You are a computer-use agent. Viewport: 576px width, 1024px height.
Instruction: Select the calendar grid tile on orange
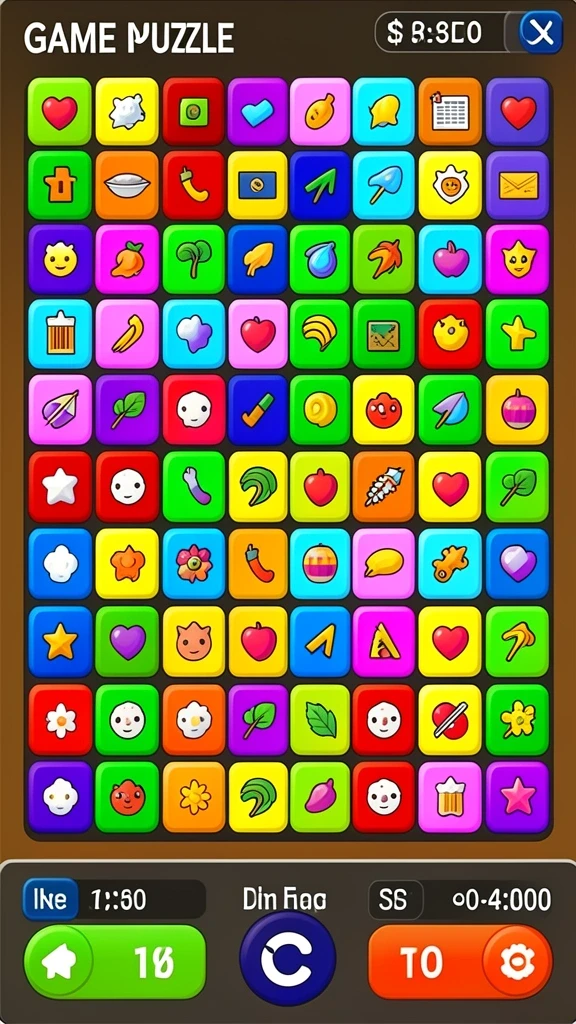(451, 112)
